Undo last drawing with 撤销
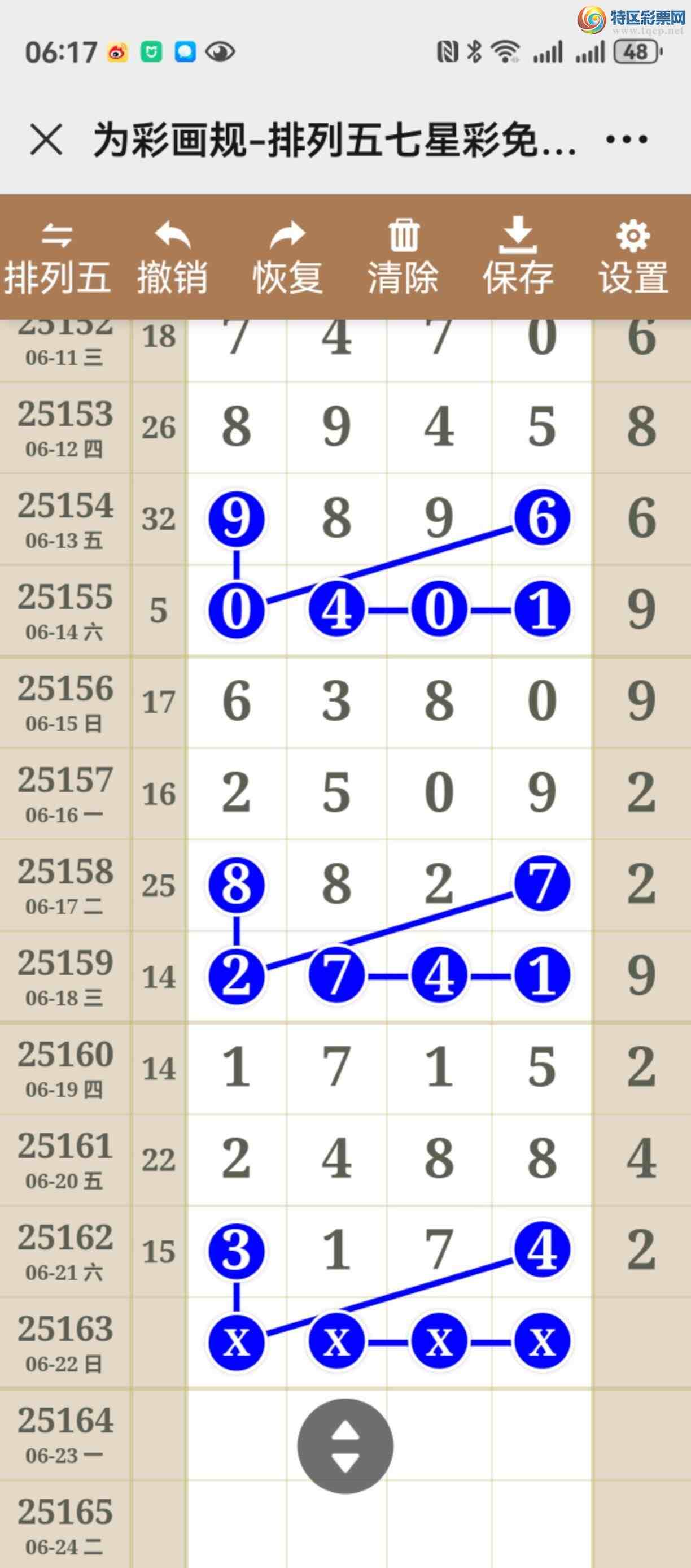Viewport: 691px width, 1568px height. click(x=172, y=258)
